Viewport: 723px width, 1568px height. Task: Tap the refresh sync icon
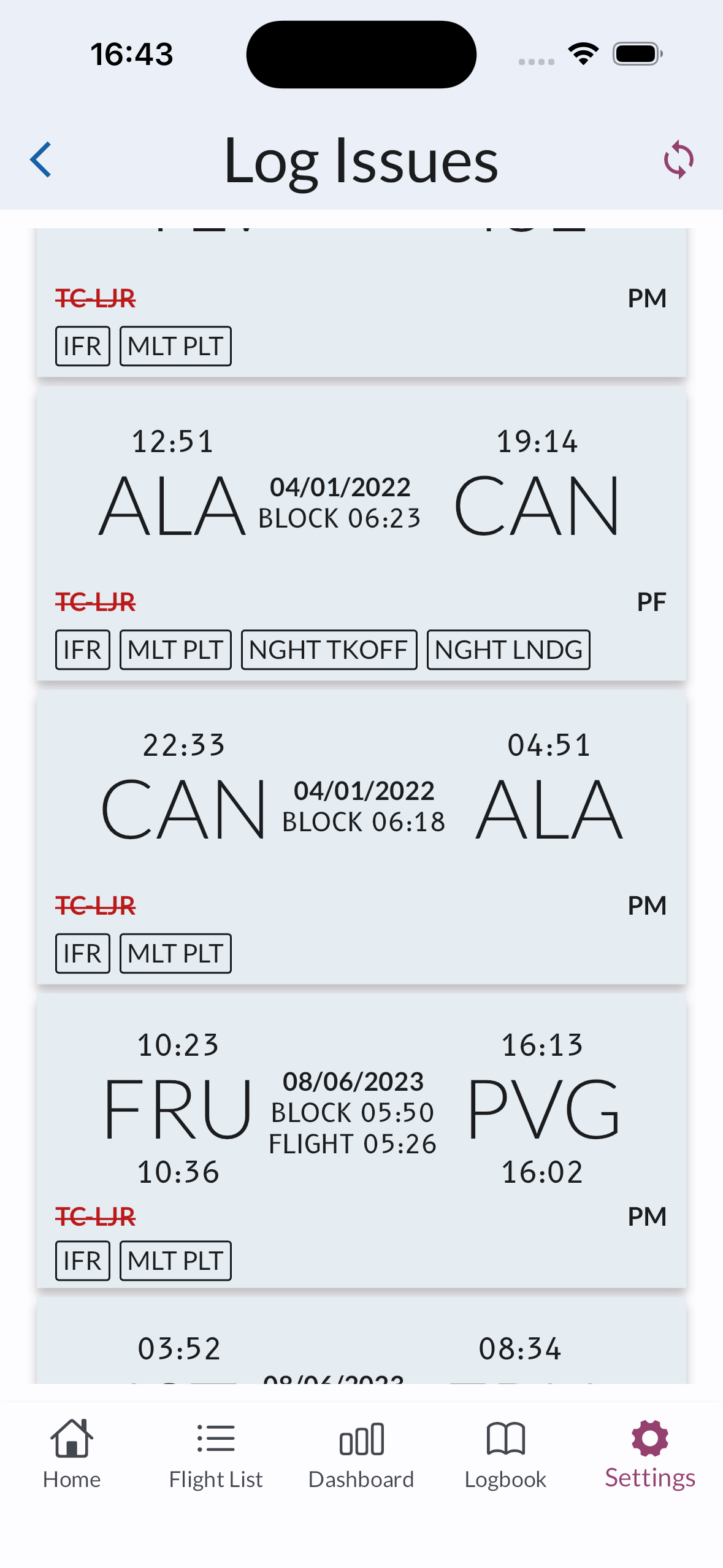pos(678,160)
